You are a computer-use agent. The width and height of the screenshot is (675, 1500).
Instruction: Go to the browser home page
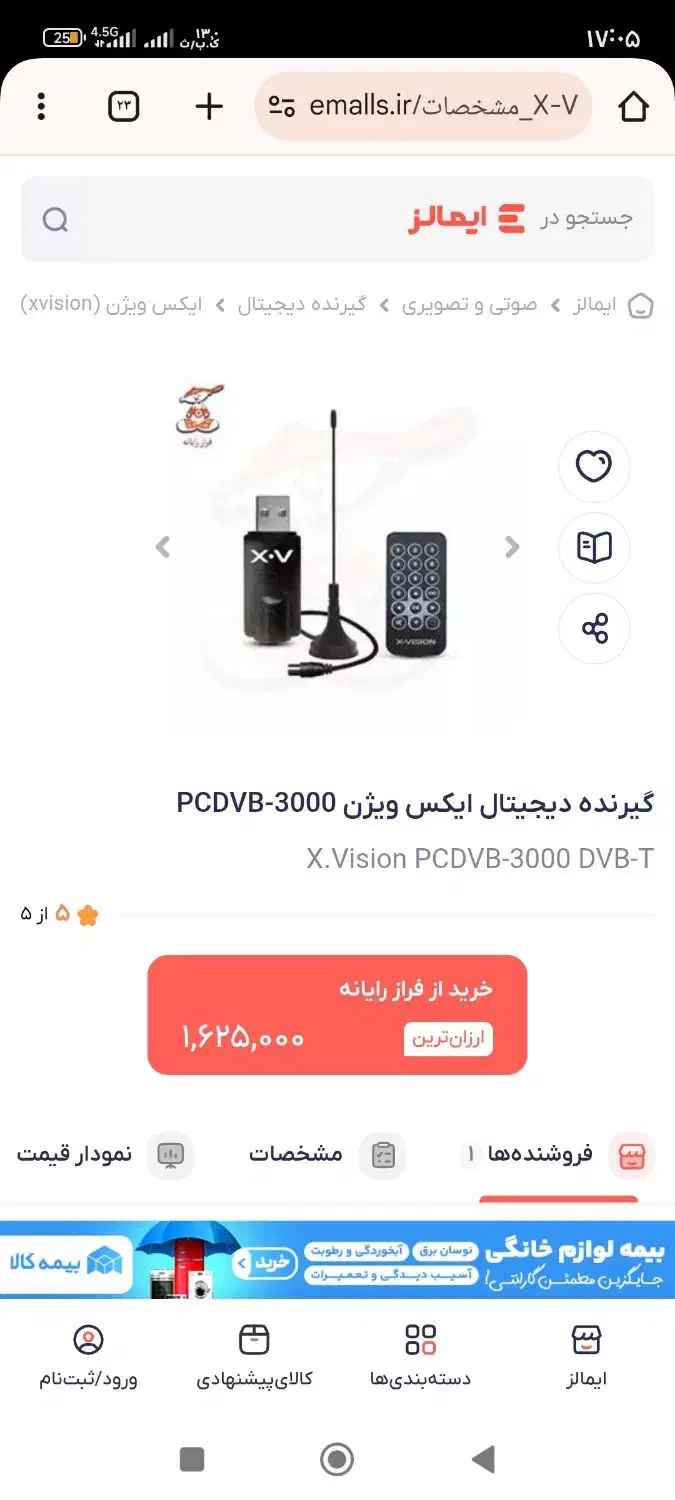634,106
